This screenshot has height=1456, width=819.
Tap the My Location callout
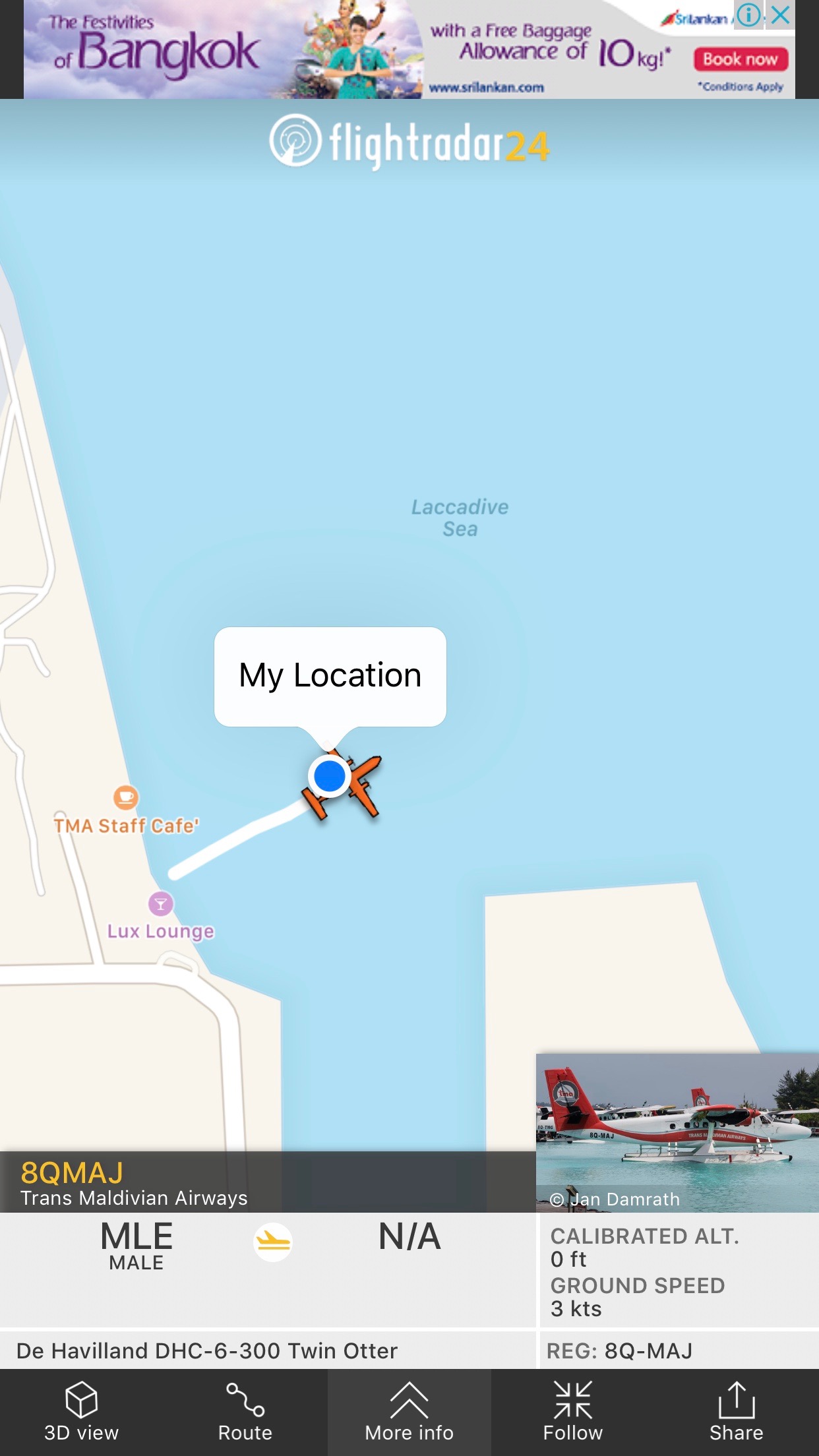point(330,677)
